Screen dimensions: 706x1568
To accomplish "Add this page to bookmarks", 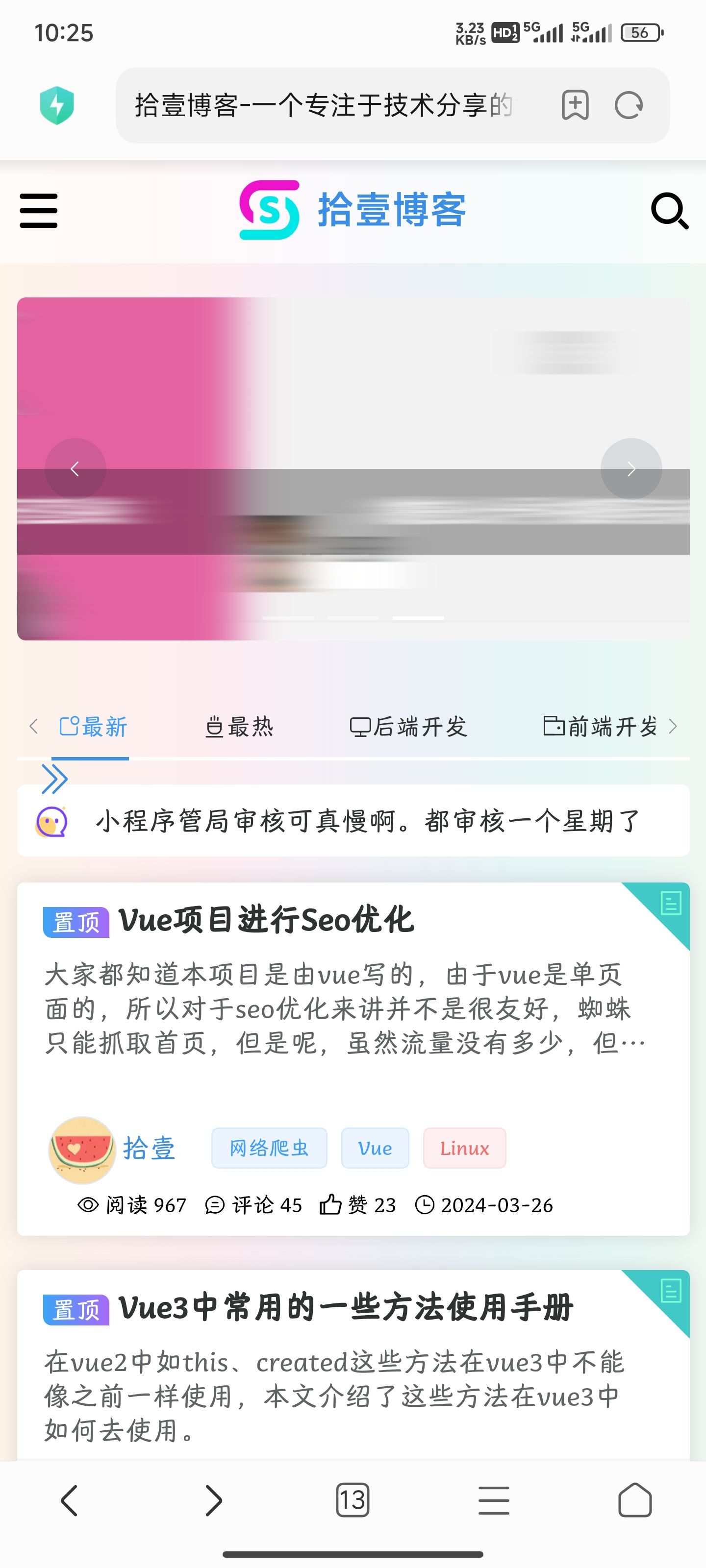I will [x=575, y=105].
